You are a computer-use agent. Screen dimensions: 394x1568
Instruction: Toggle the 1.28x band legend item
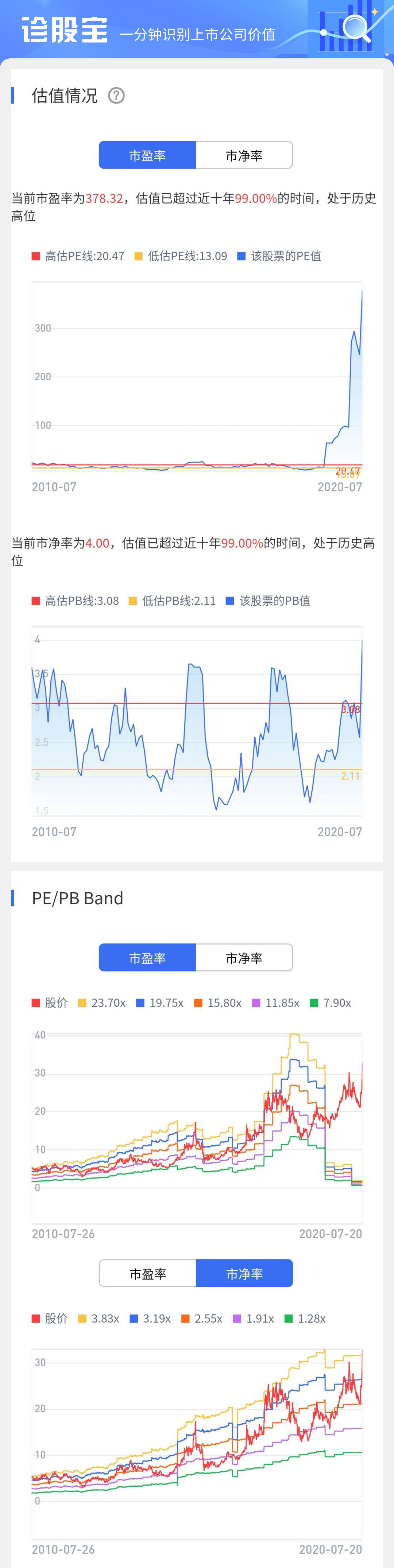(305, 1319)
